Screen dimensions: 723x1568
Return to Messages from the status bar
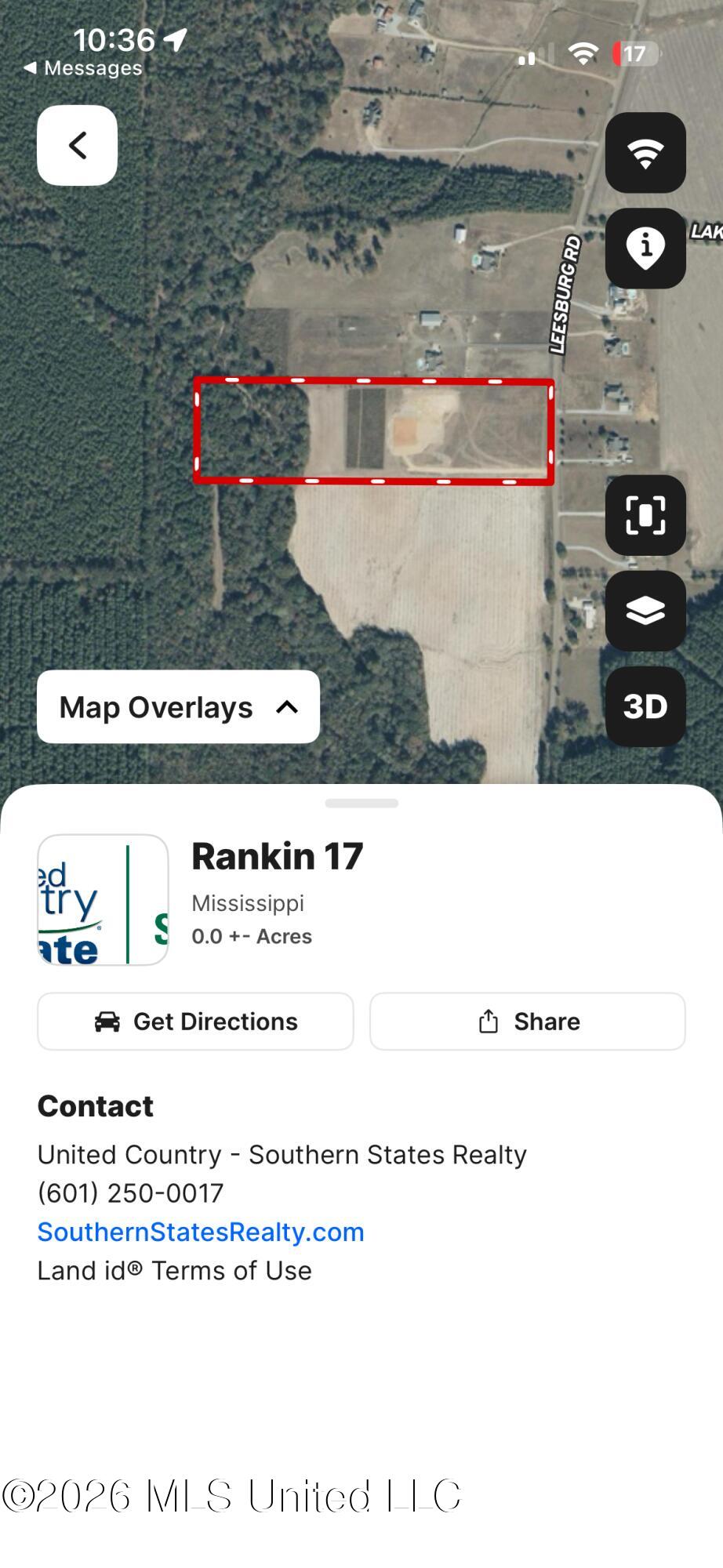(83, 68)
